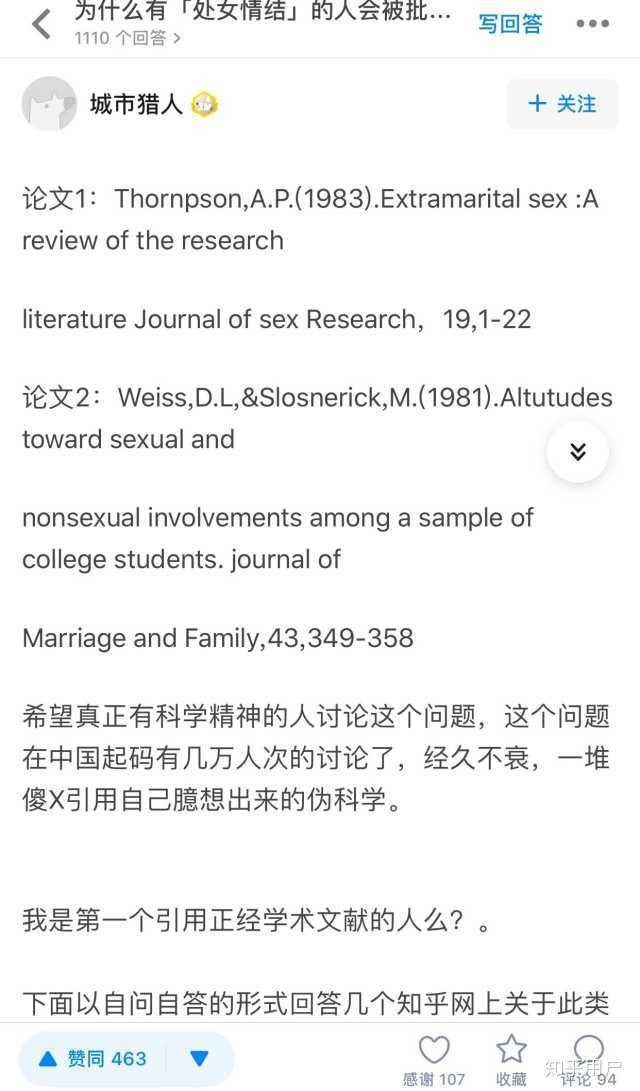
Task: Thank the author with the 感谢 heart
Action: [434, 1058]
